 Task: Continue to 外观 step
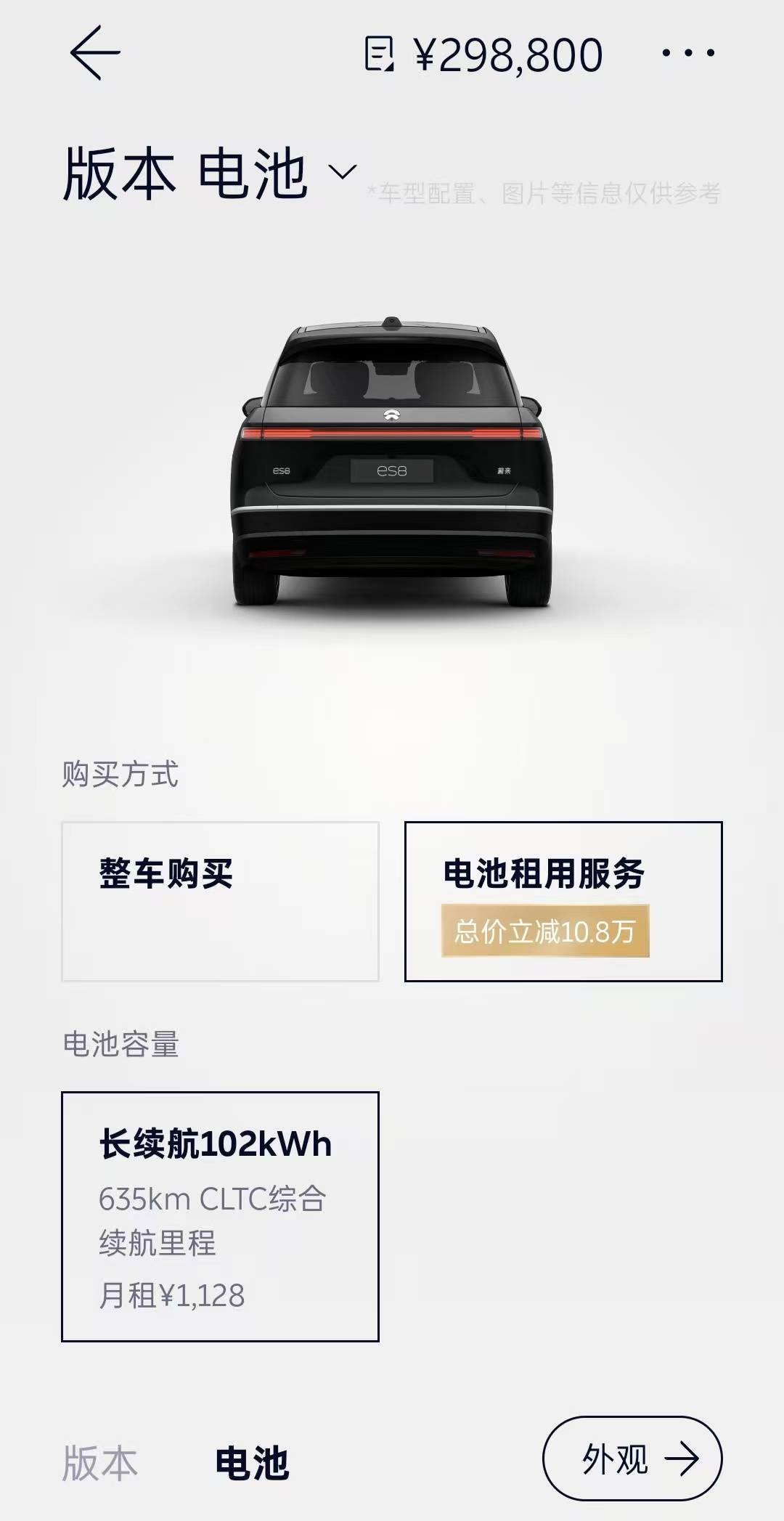tap(632, 1458)
